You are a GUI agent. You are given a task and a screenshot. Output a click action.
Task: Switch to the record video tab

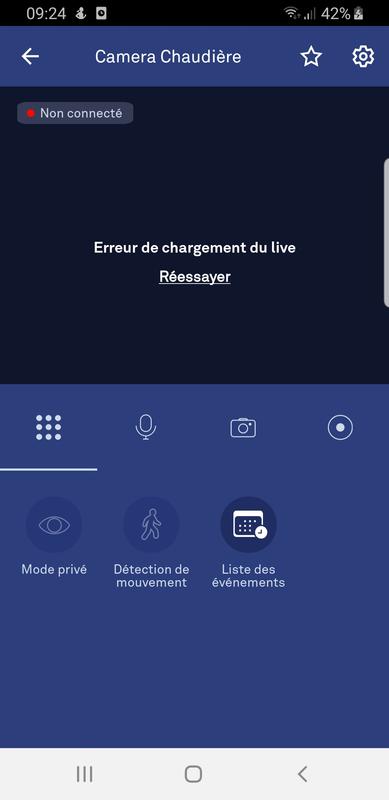pyautogui.click(x=340, y=427)
